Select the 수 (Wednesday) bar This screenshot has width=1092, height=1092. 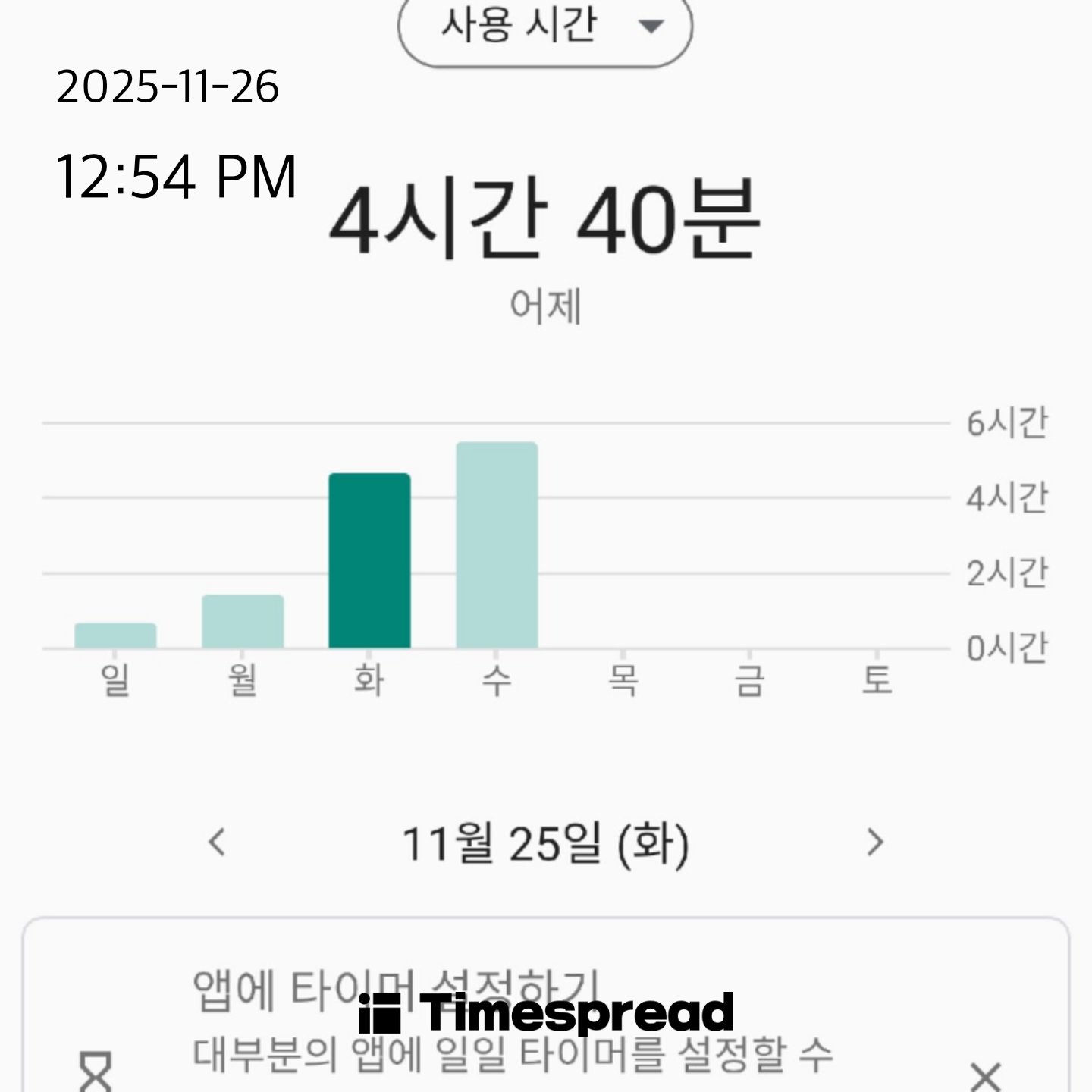tap(497, 544)
